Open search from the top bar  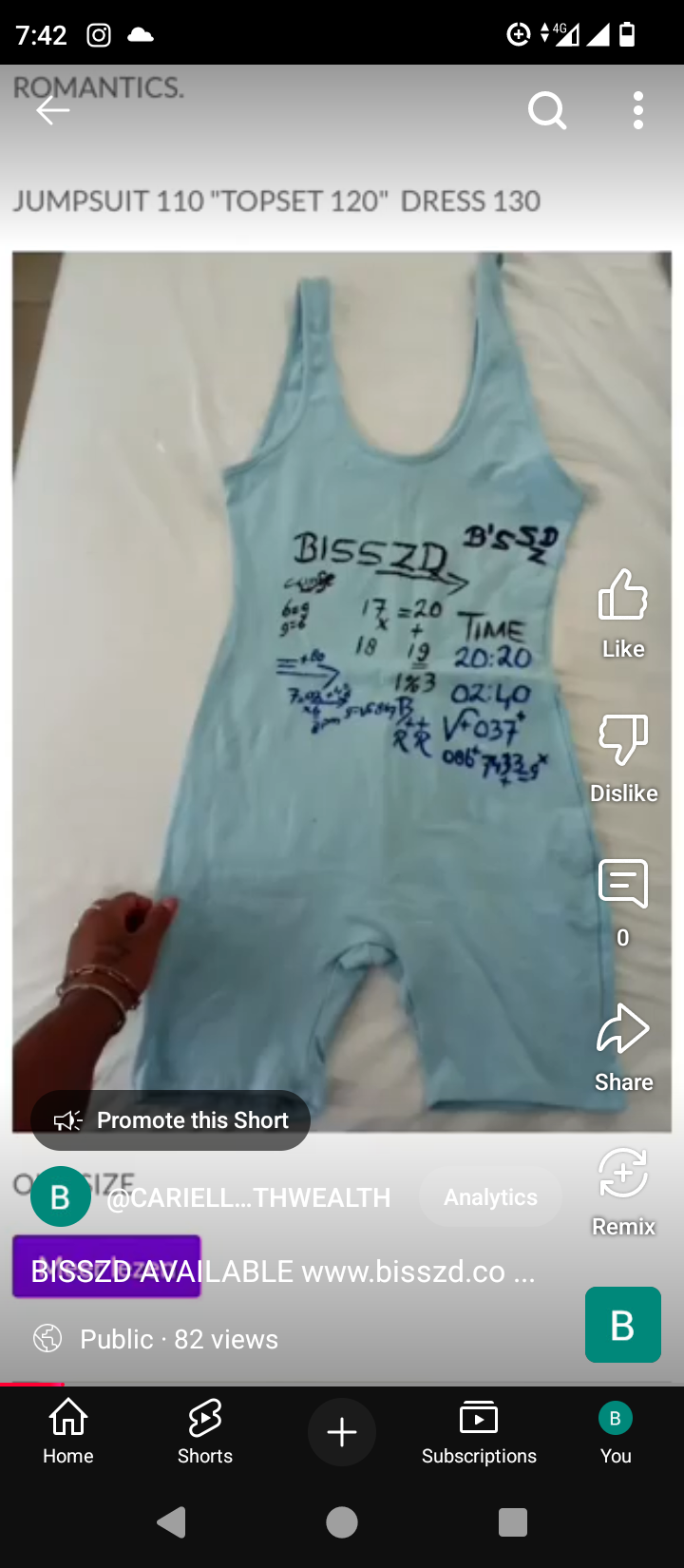click(547, 111)
